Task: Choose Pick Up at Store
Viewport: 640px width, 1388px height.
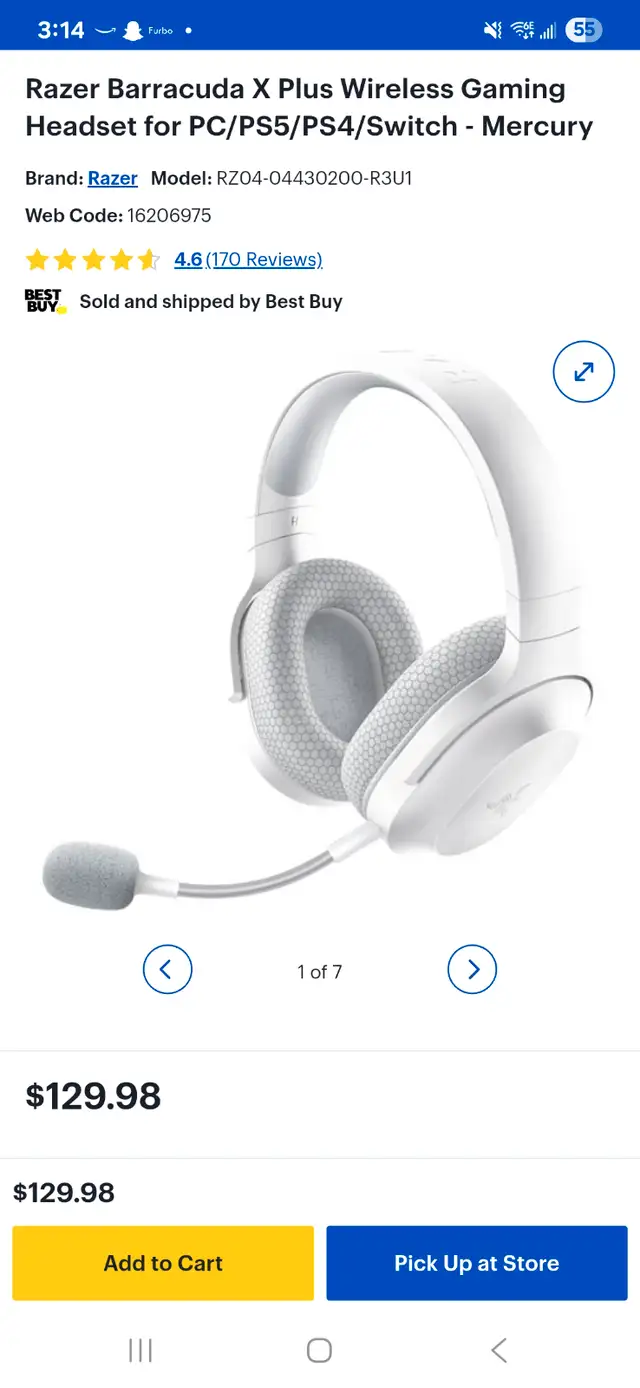Action: pos(477,1263)
